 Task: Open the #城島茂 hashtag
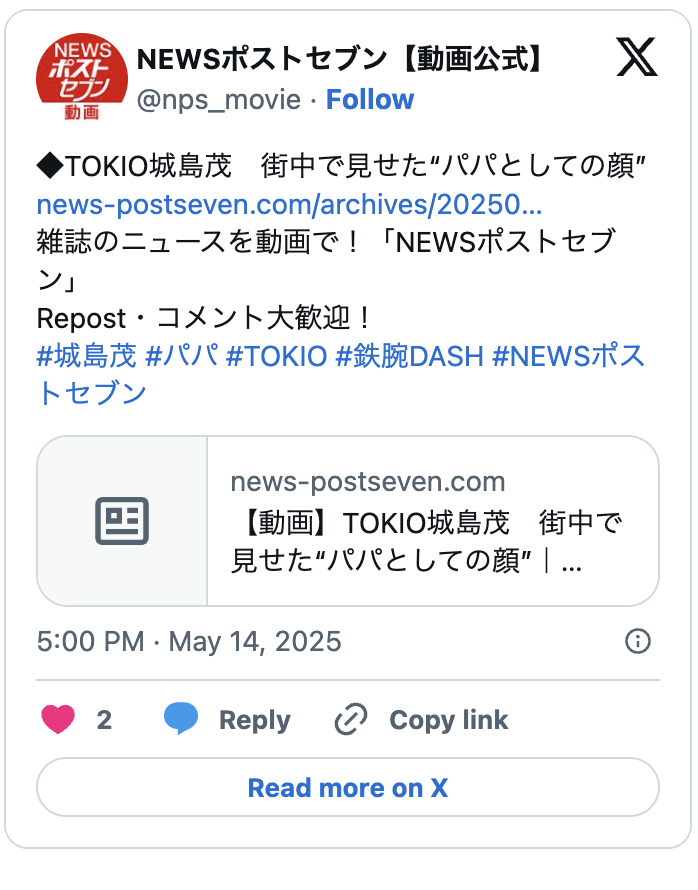tap(86, 356)
